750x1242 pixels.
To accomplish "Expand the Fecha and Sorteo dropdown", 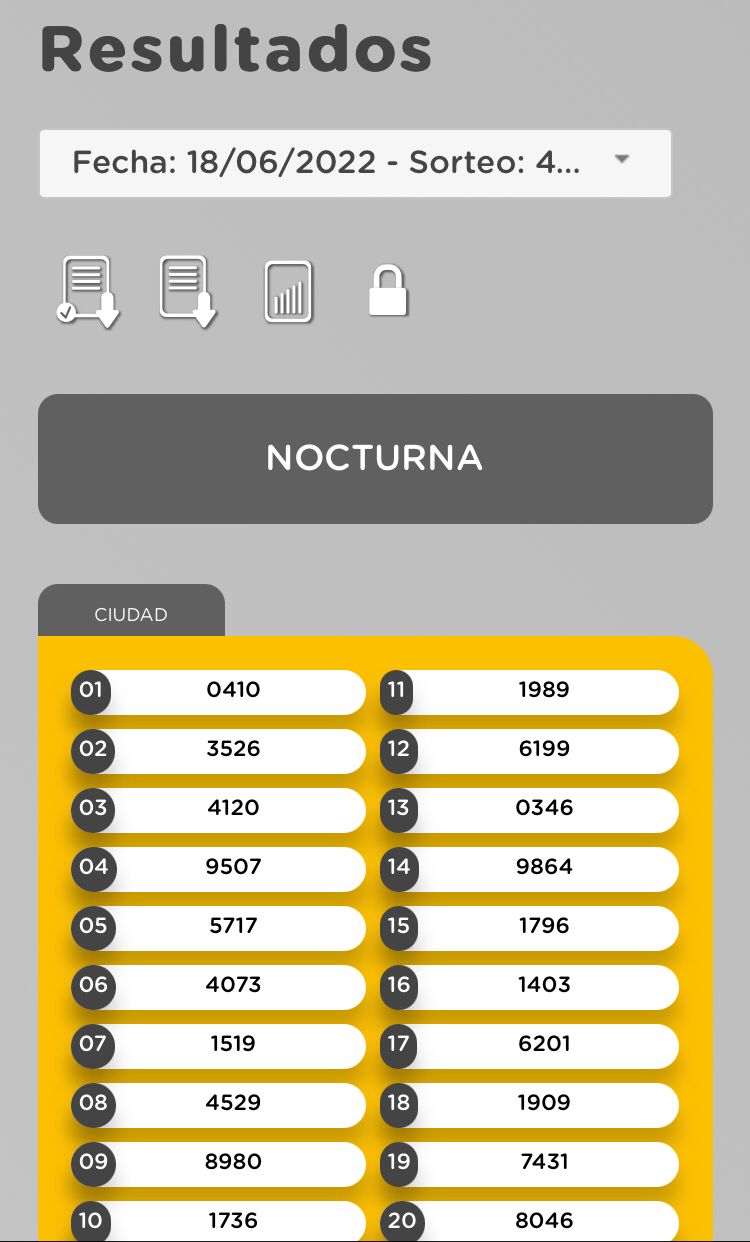I will point(355,163).
